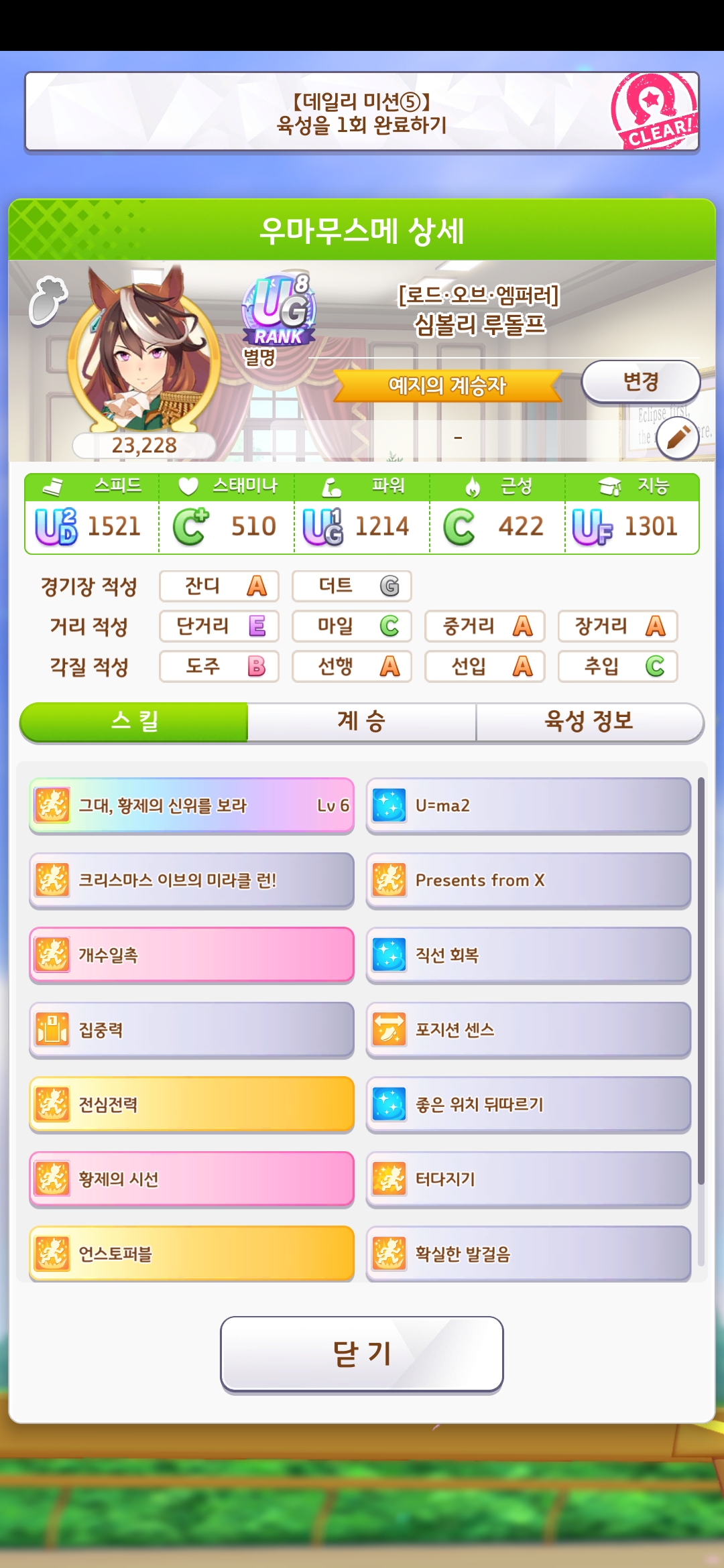Image resolution: width=724 pixels, height=1568 pixels.
Task: Switch to the 계승 tab
Action: [x=361, y=722]
